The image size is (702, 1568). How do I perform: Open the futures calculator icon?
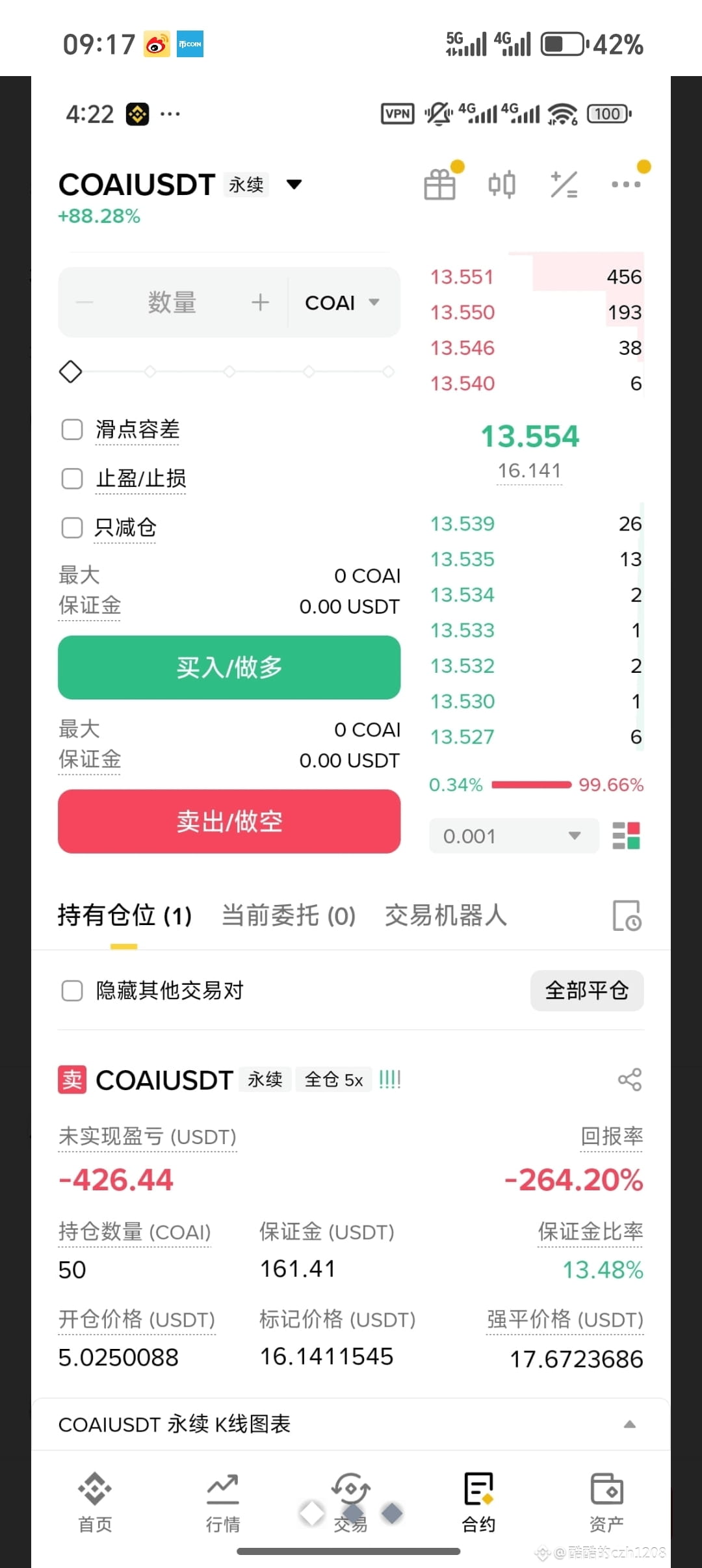pyautogui.click(x=563, y=183)
